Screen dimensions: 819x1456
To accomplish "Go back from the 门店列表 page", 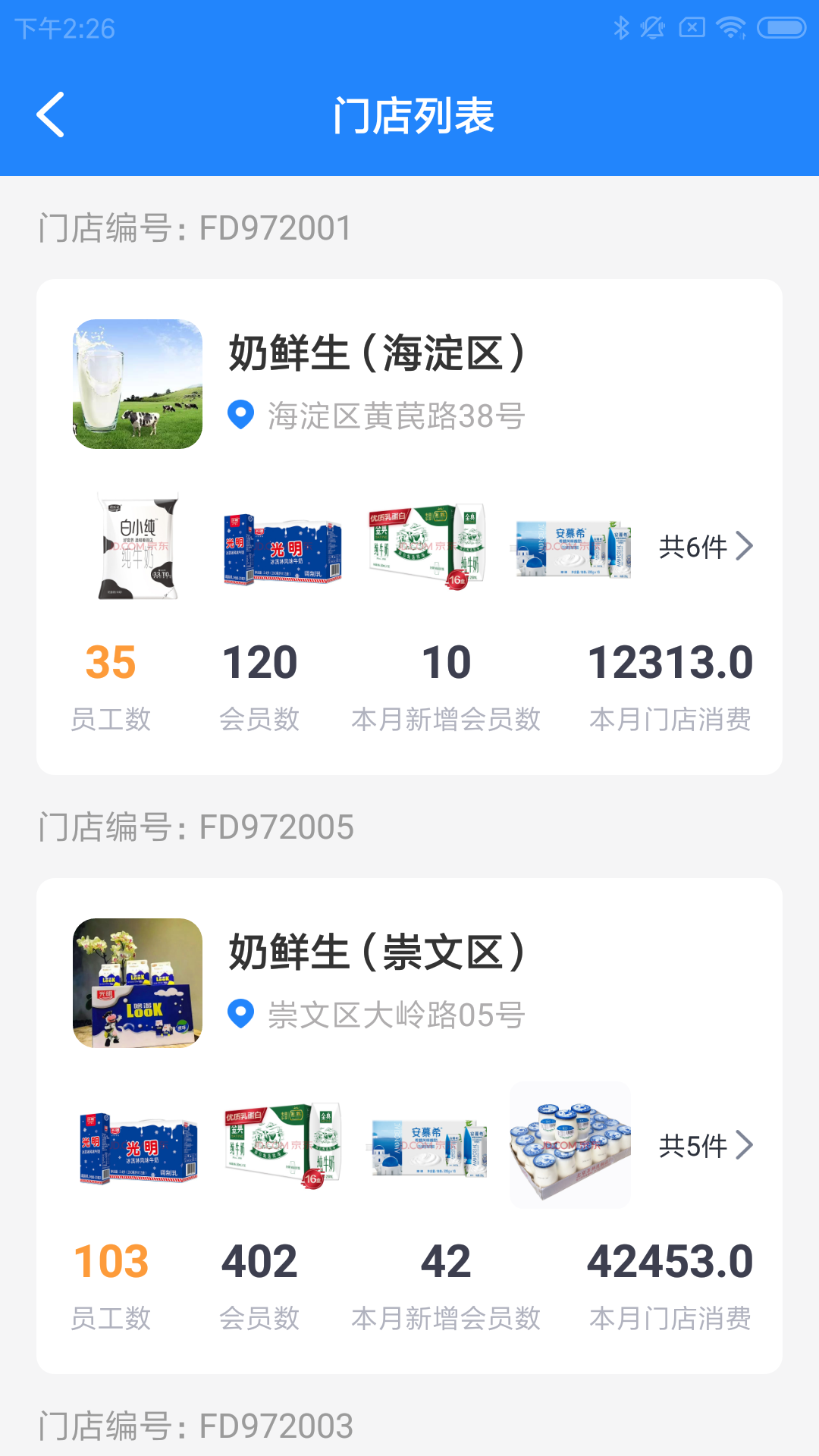I will click(x=51, y=115).
